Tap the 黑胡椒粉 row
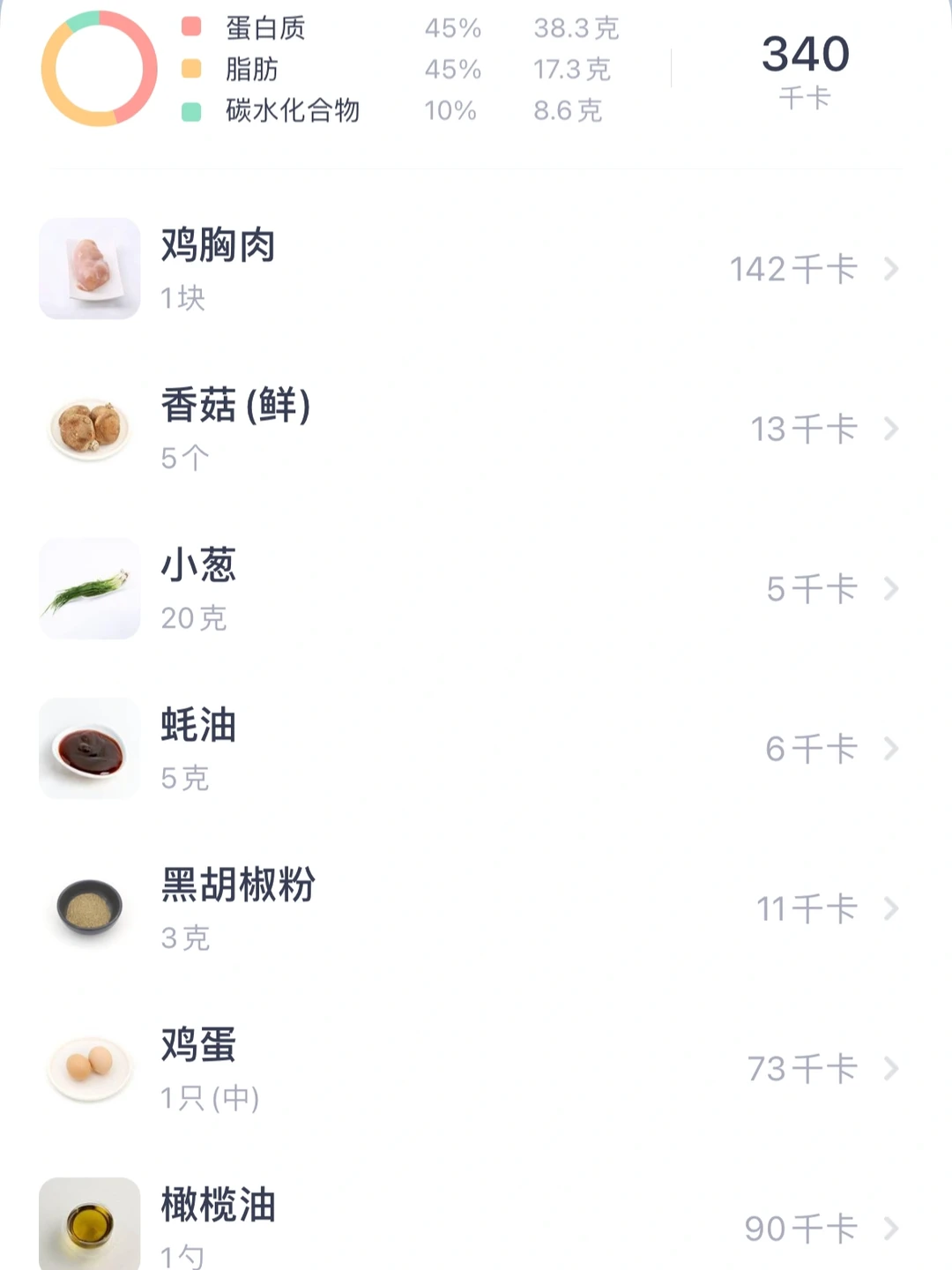952x1270 pixels. [476, 908]
